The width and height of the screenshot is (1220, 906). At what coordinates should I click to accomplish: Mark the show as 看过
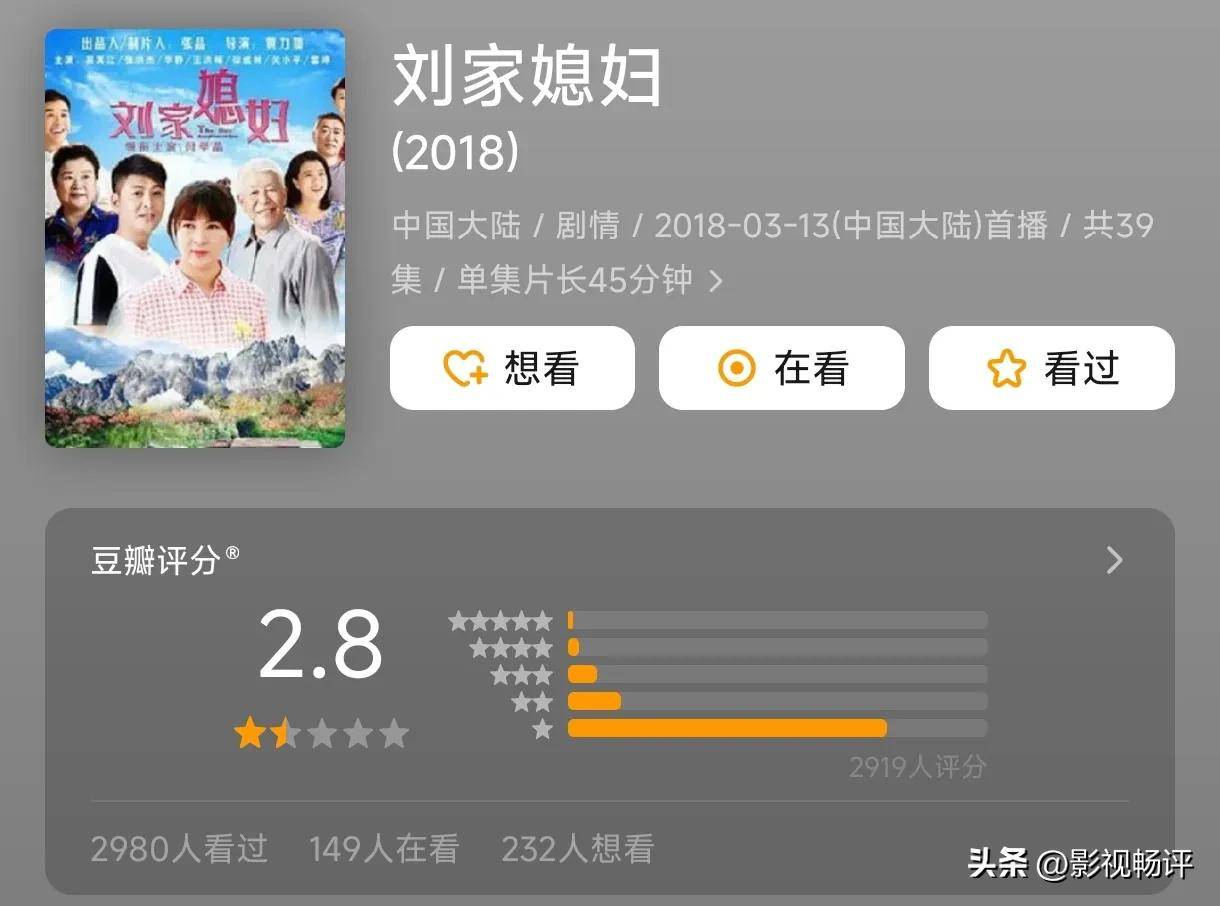(x=1051, y=368)
